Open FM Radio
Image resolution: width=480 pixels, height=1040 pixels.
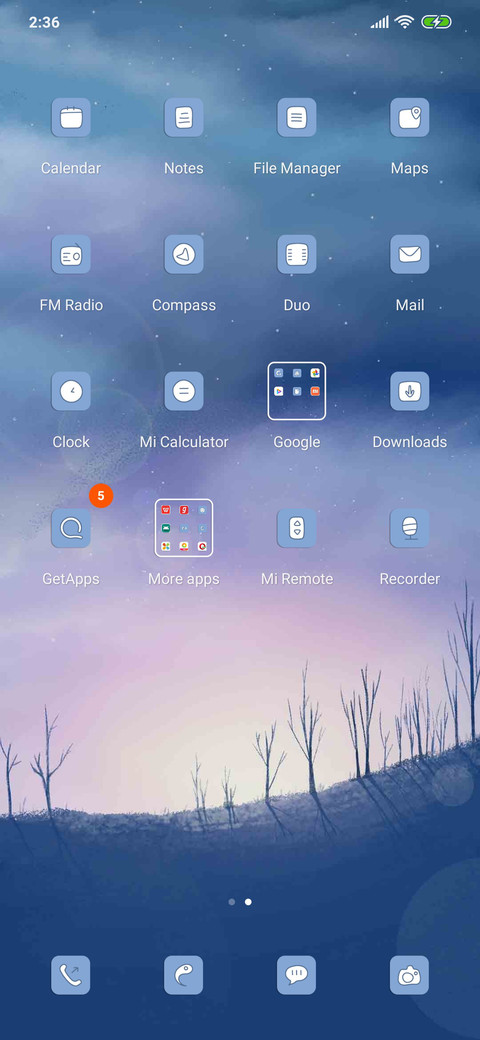tap(71, 254)
